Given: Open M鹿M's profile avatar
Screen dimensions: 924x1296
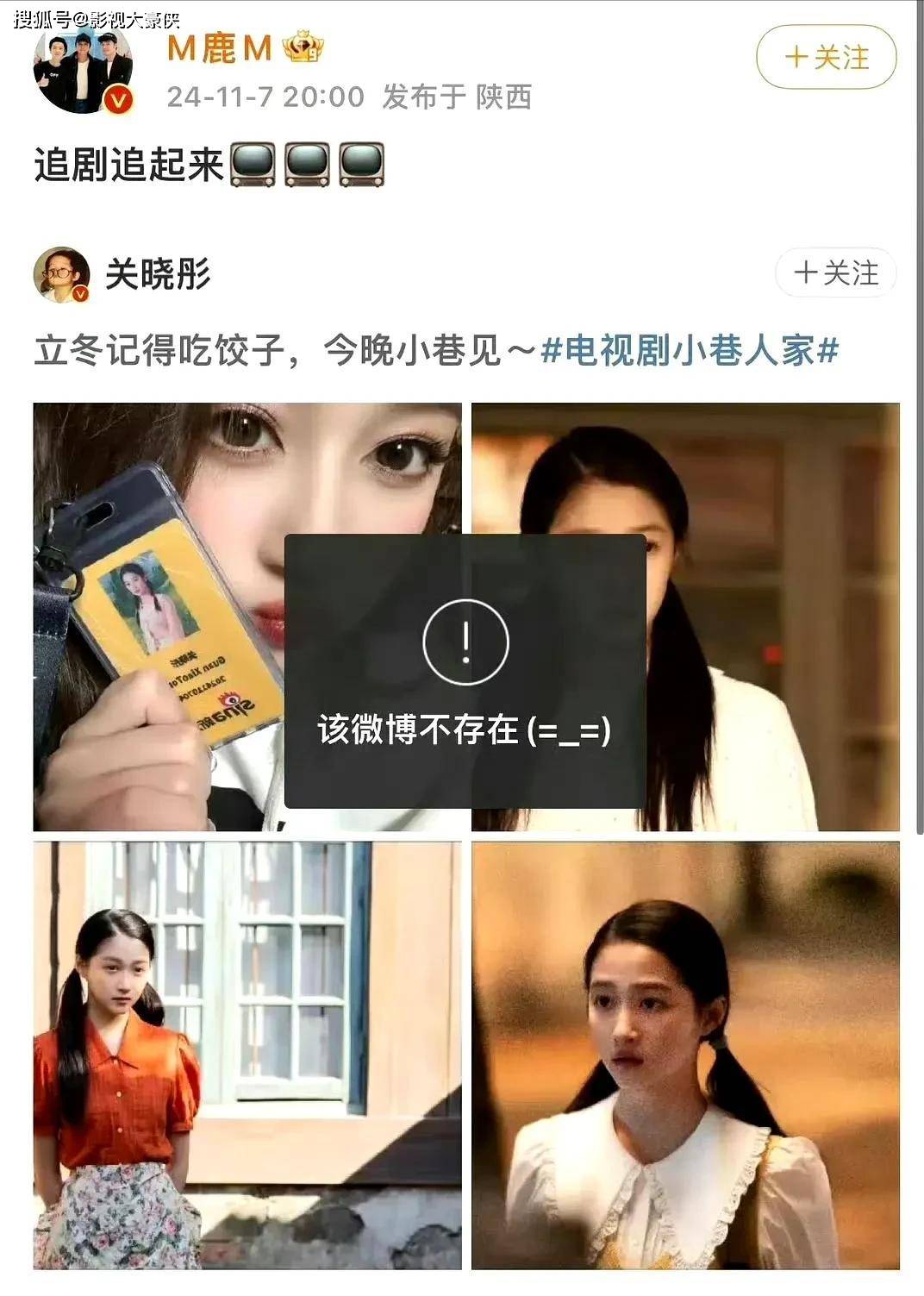Looking at the screenshot, I should tap(83, 69).
